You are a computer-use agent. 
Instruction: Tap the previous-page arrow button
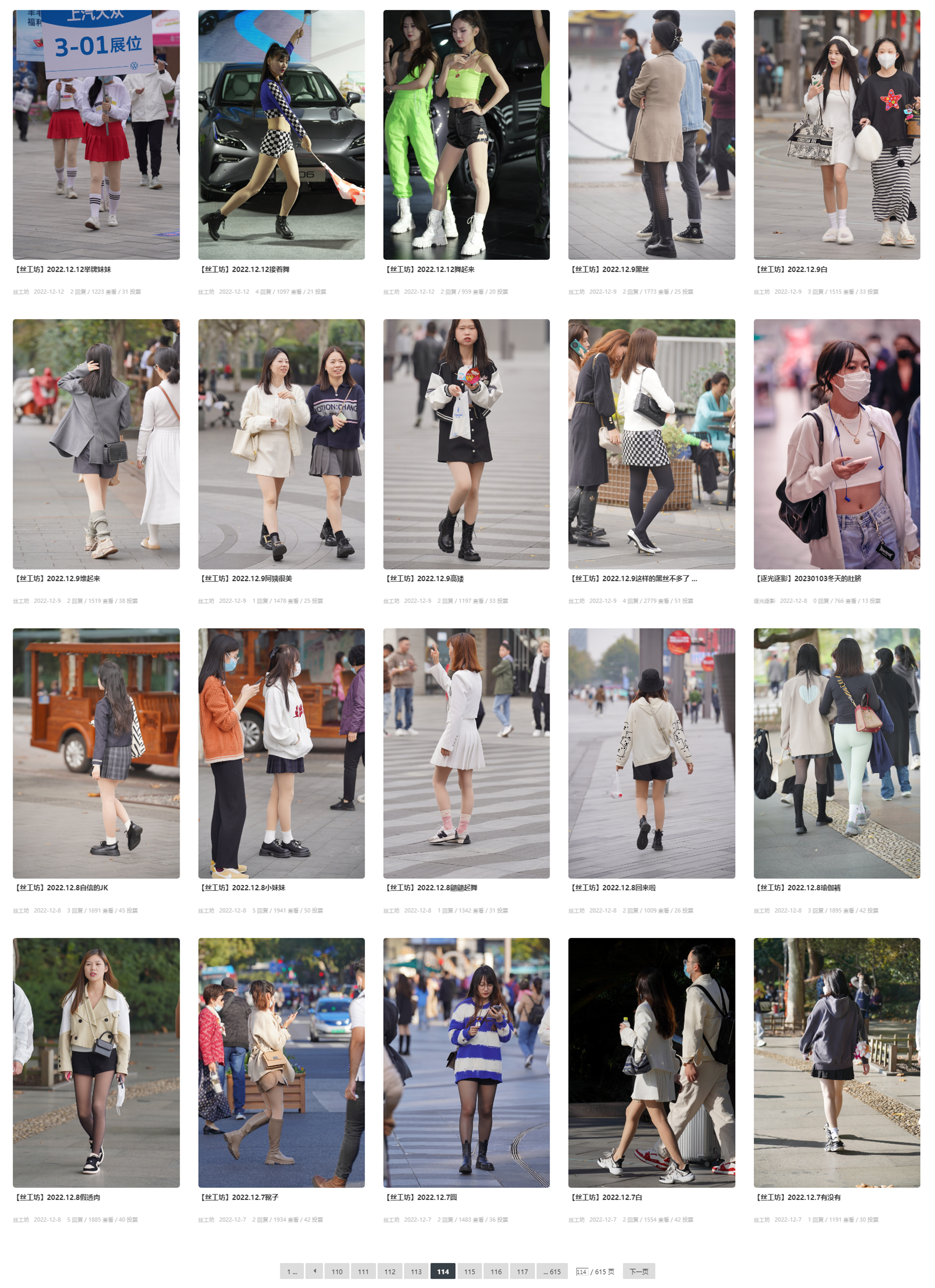(x=314, y=1271)
